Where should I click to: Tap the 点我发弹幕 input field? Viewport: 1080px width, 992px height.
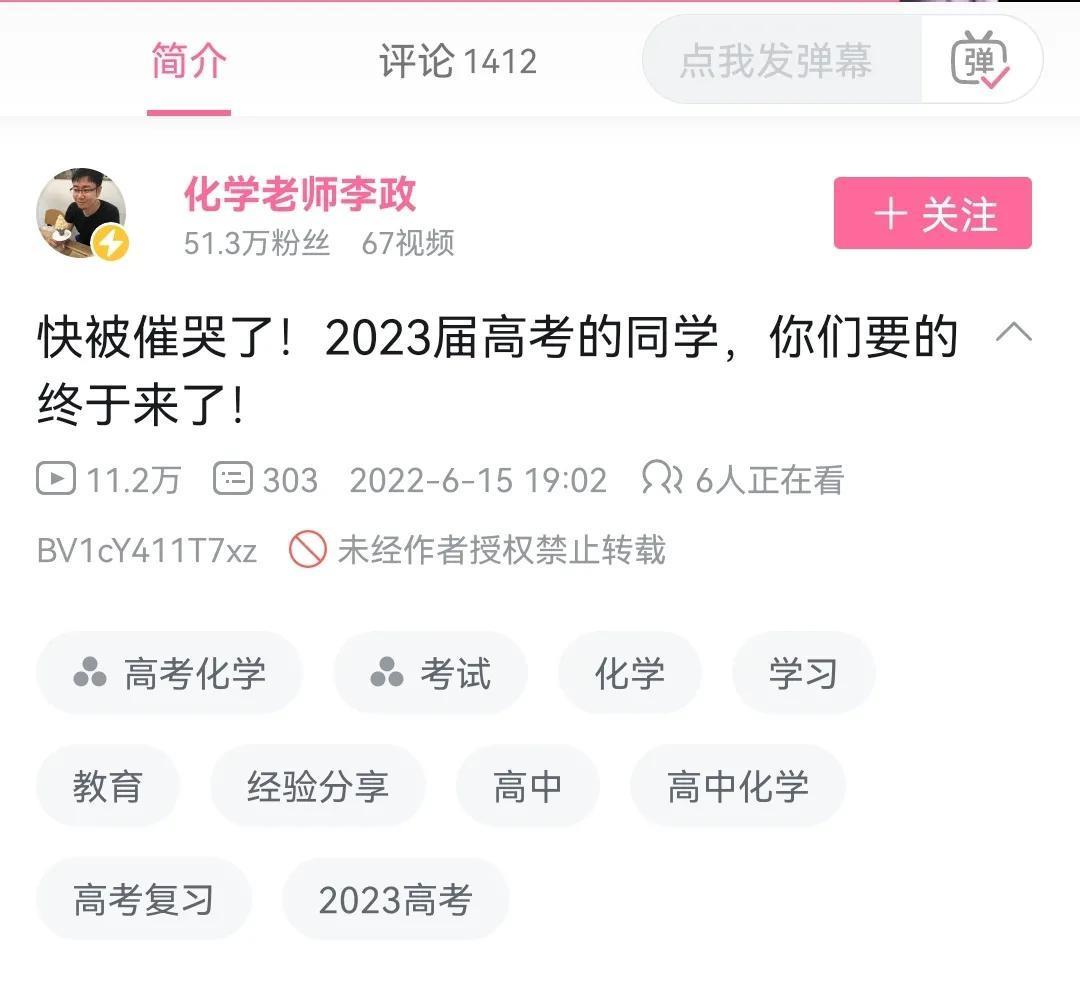pos(777,62)
